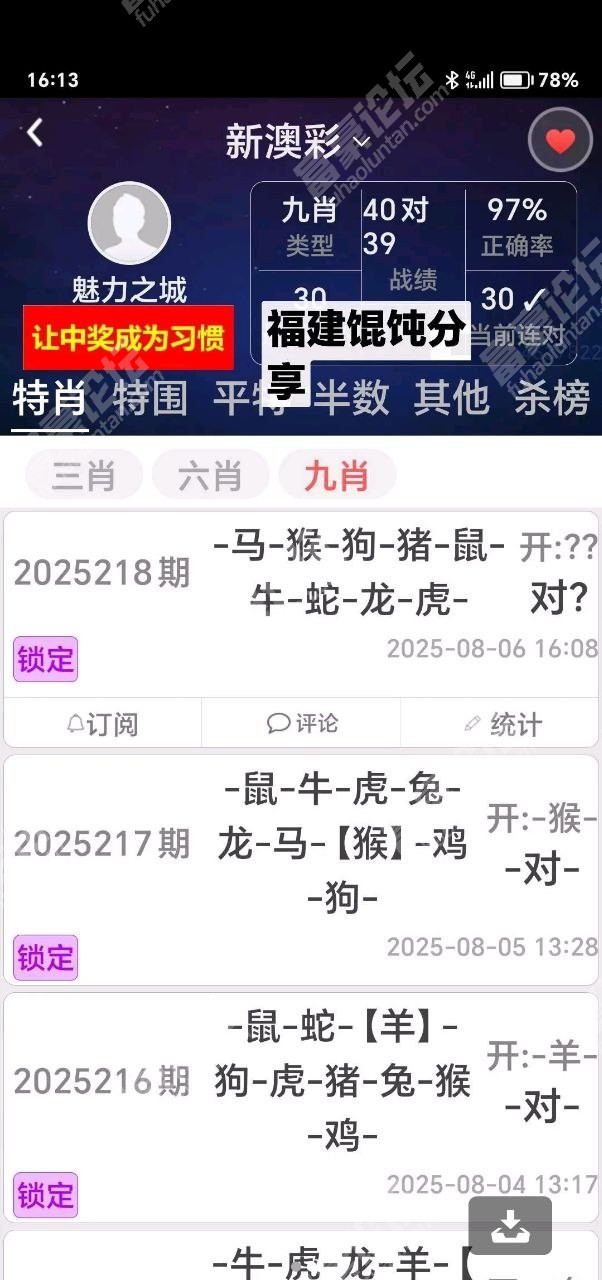
Task: Switch to the 杀榜 tab
Action: point(551,399)
